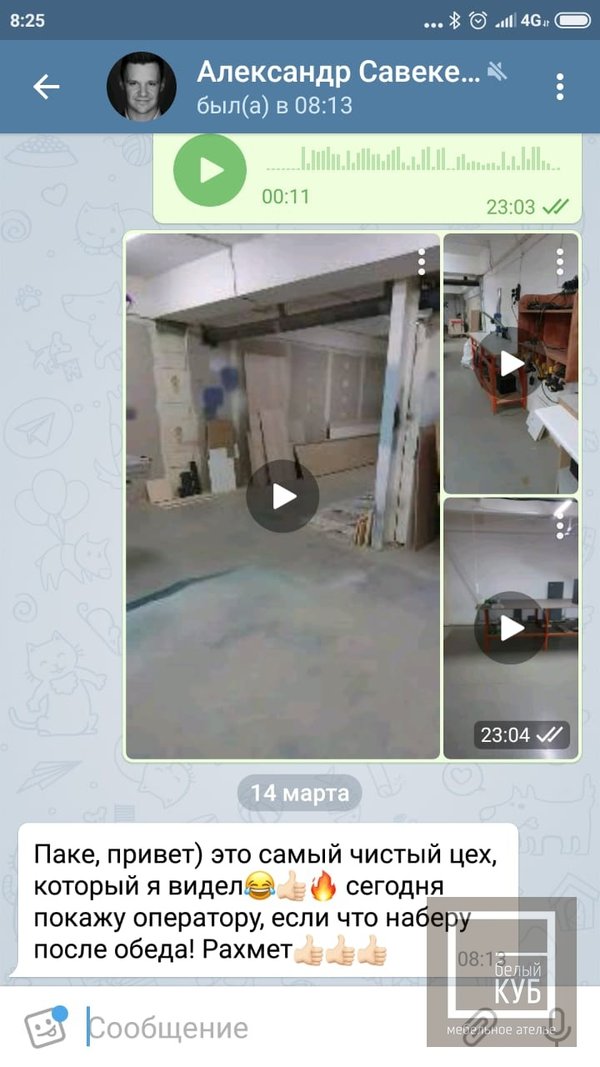Open Александр's profile photo
Viewport: 600px width, 1067px height.
tap(141, 87)
